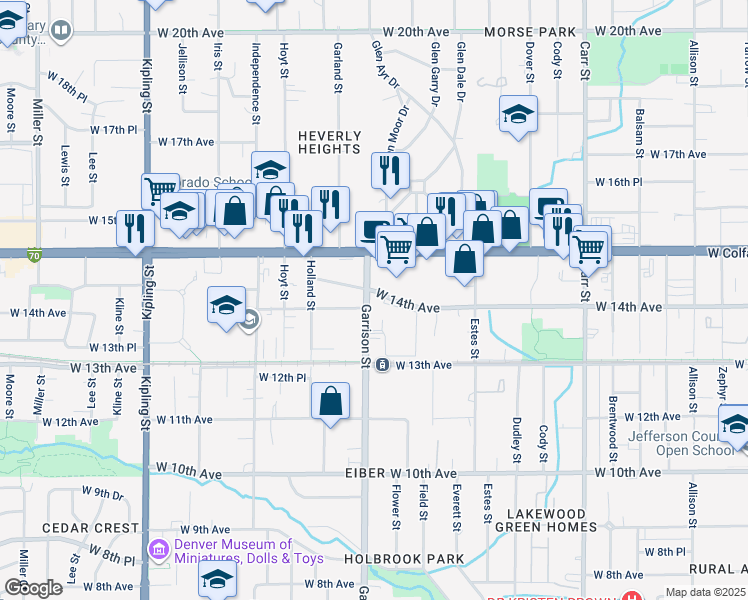The width and height of the screenshot is (748, 600).
Task: Open the Jefferson County Open School marker
Action: point(735,427)
